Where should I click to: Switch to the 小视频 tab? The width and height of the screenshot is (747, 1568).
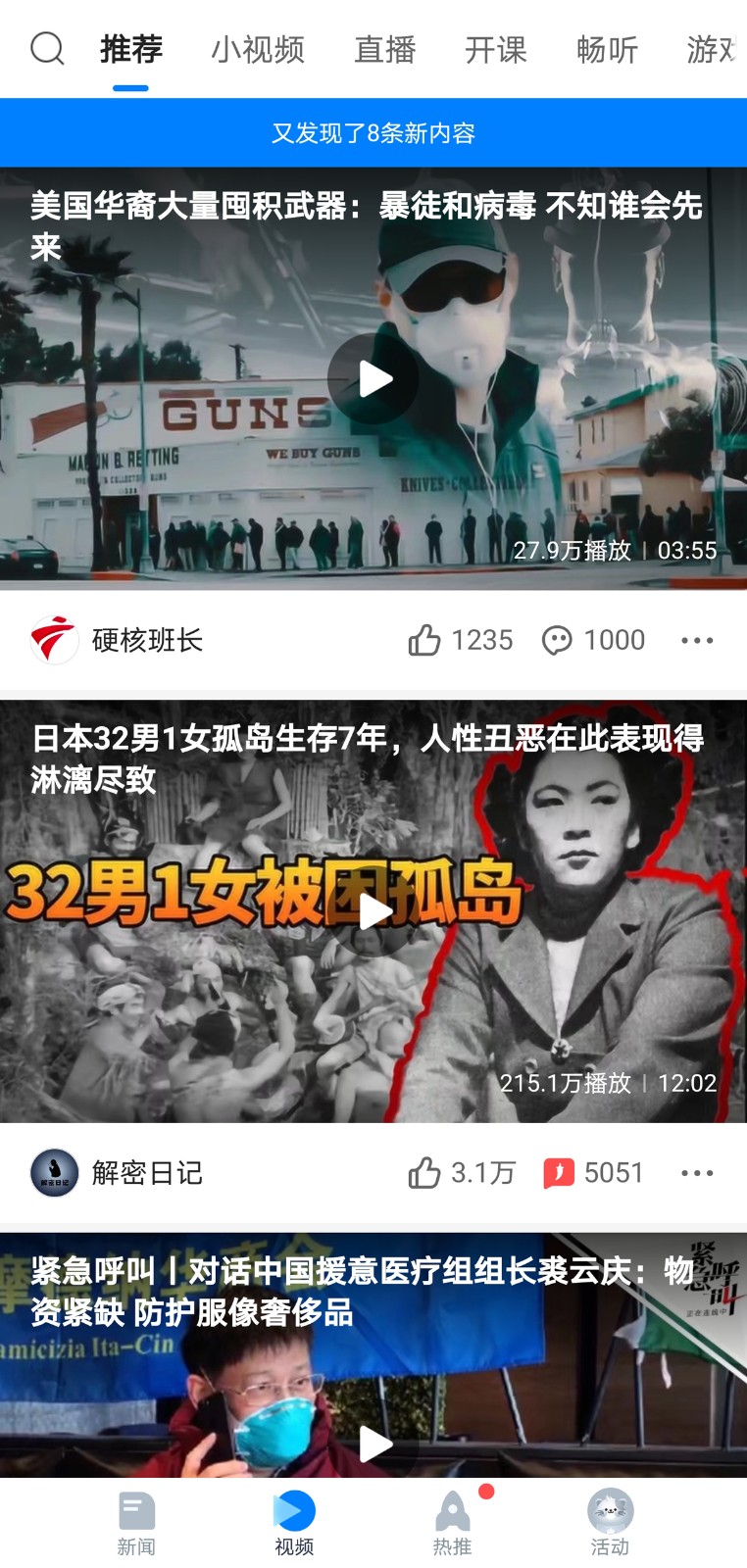[258, 49]
